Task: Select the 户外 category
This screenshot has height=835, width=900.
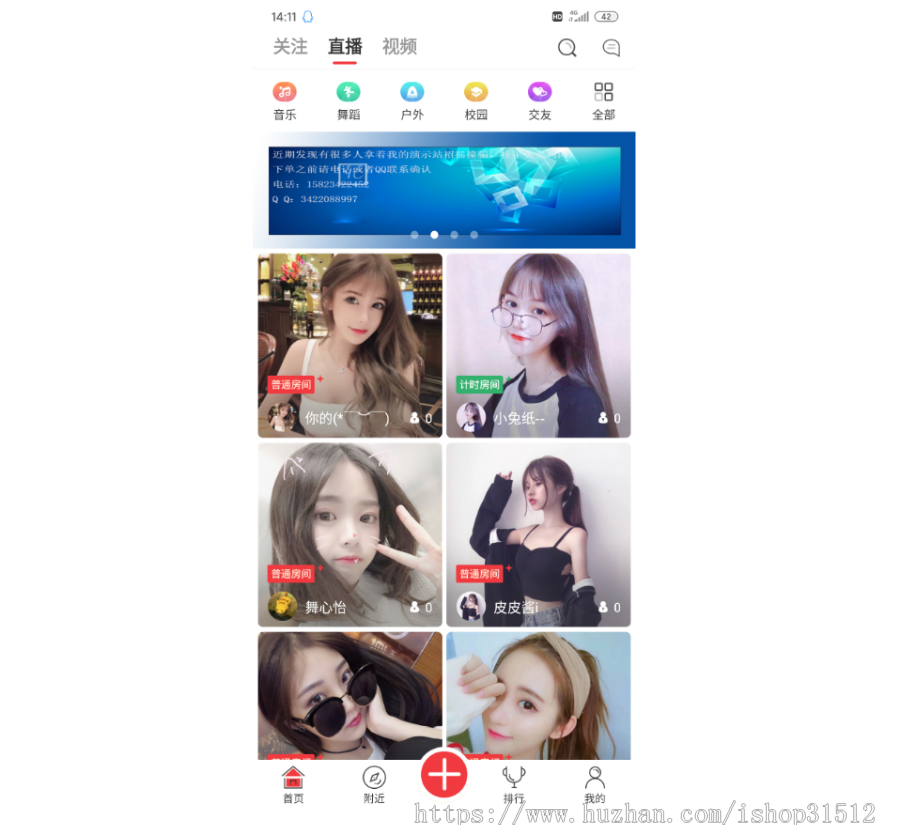Action: (412, 100)
